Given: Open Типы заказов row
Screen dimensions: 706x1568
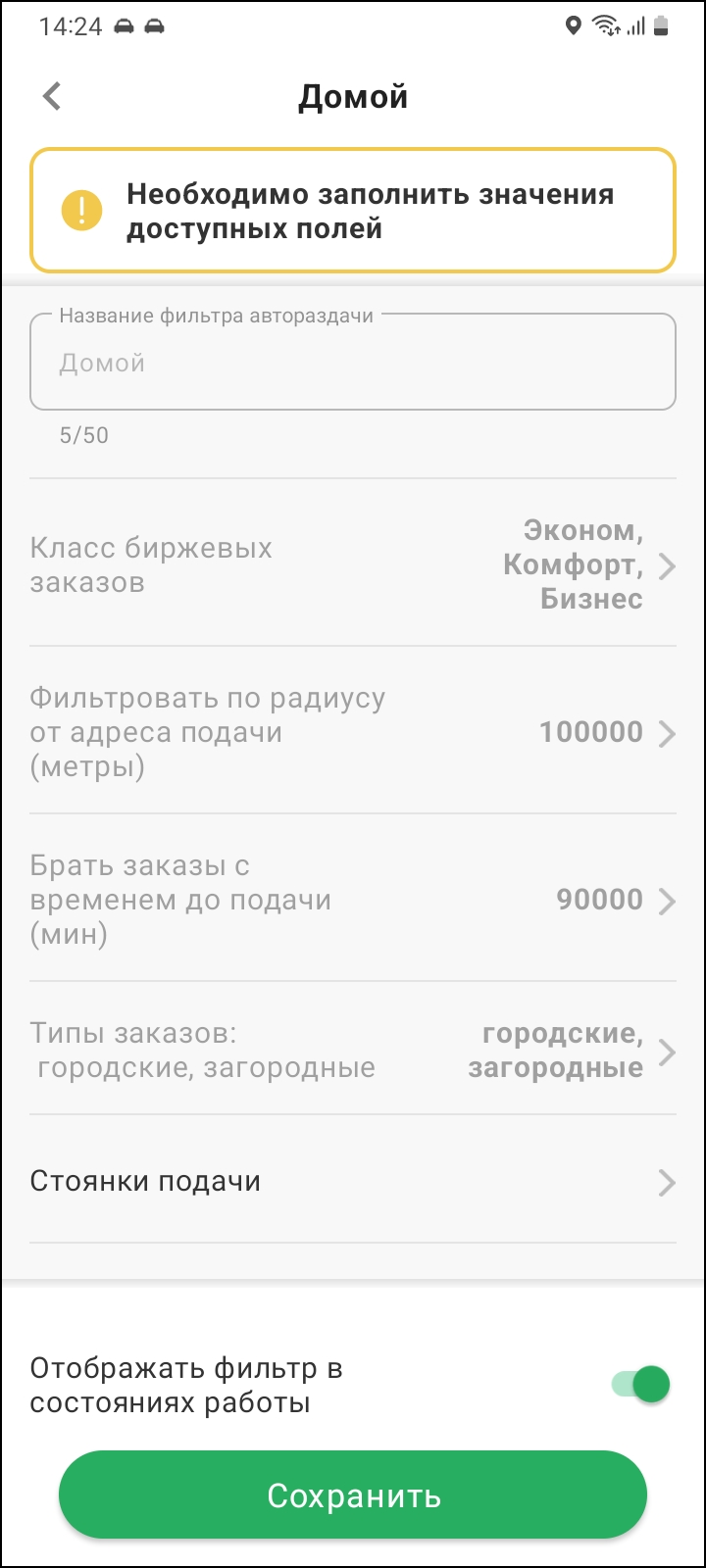Looking at the screenshot, I should [353, 1051].
